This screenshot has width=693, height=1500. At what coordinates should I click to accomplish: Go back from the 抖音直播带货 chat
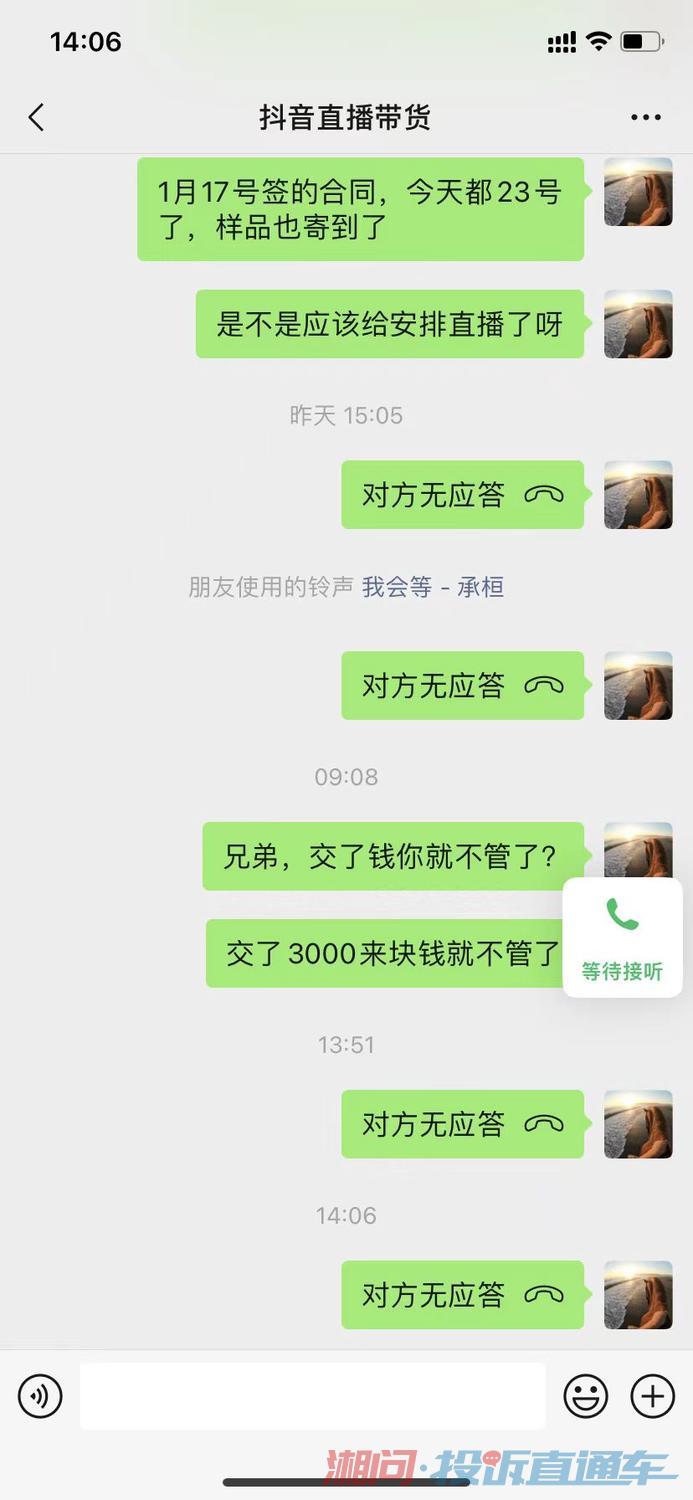click(x=37, y=118)
